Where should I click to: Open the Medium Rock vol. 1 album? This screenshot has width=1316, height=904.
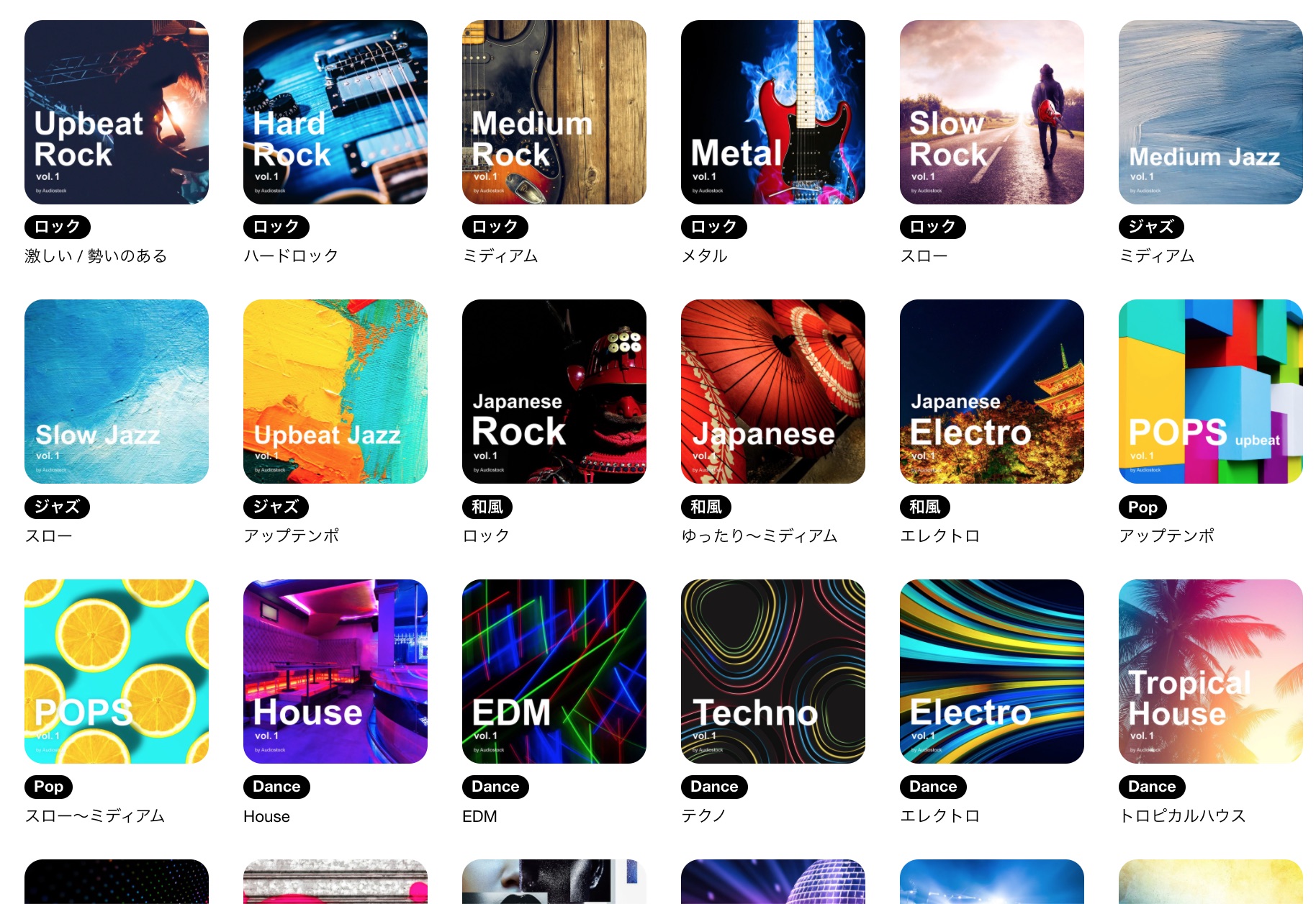click(x=554, y=112)
